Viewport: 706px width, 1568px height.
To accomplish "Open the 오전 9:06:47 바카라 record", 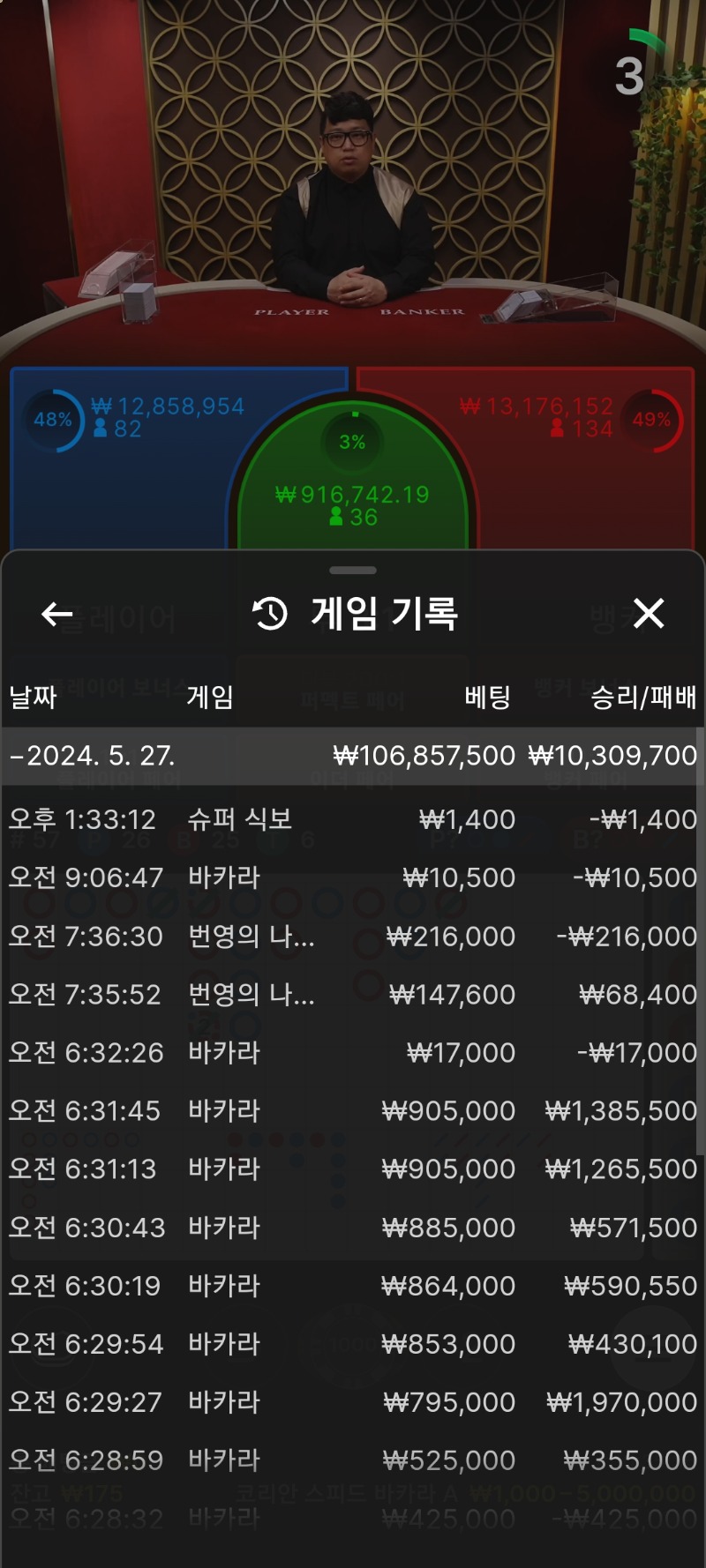I will (x=353, y=877).
